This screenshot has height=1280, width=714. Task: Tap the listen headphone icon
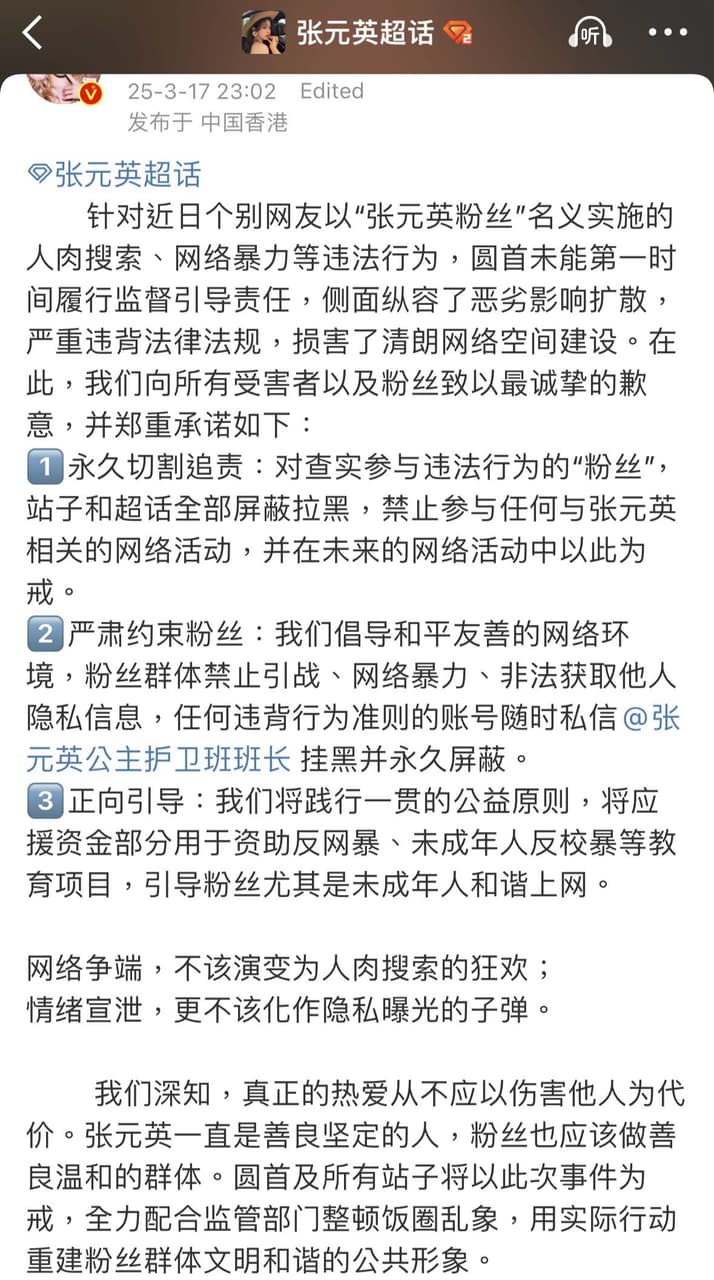589,33
